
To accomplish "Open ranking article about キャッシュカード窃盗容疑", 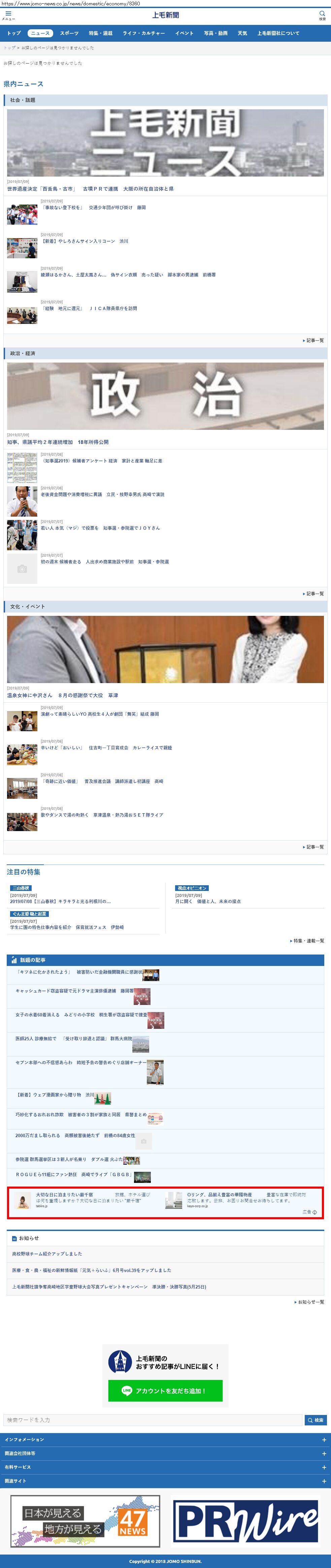I will [74, 991].
